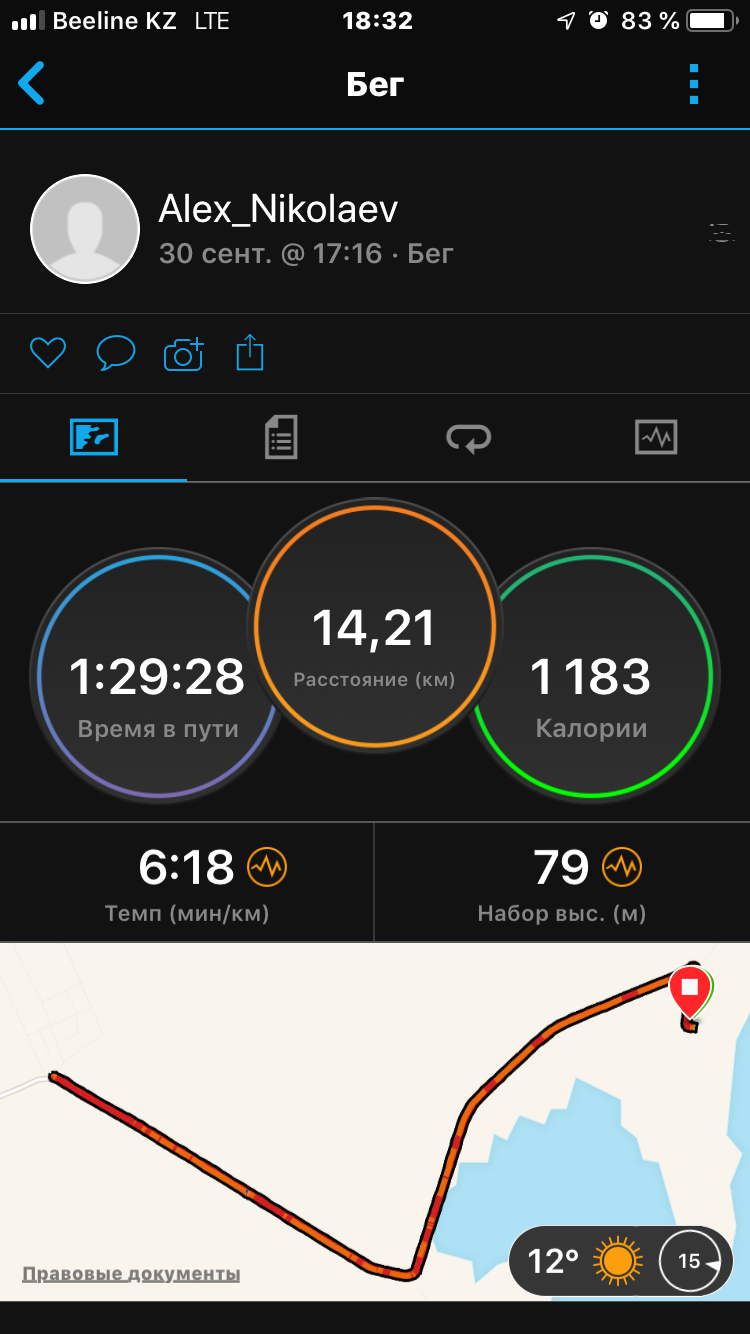Add a photo to the activity
The width and height of the screenshot is (750, 1334).
[183, 353]
